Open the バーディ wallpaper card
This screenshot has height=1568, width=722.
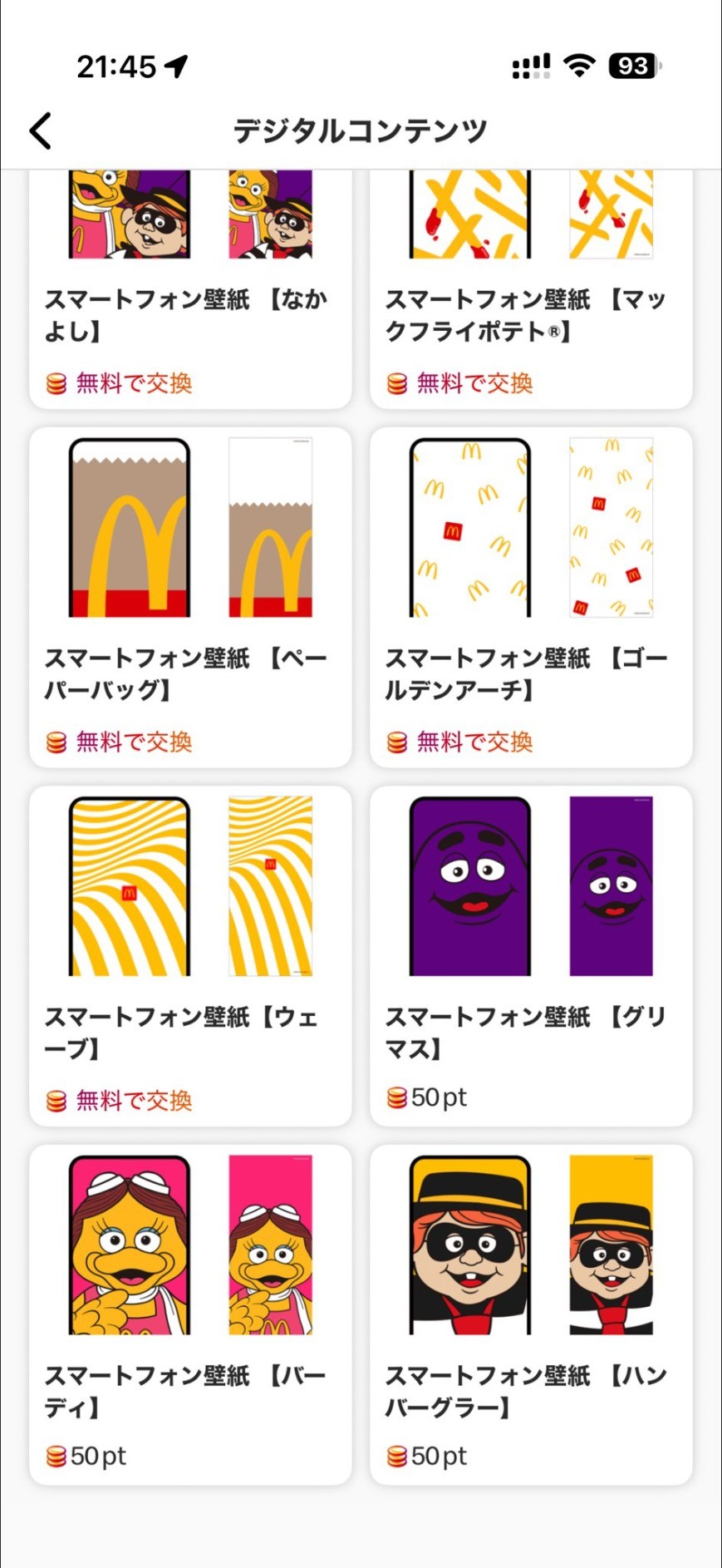[190, 1314]
